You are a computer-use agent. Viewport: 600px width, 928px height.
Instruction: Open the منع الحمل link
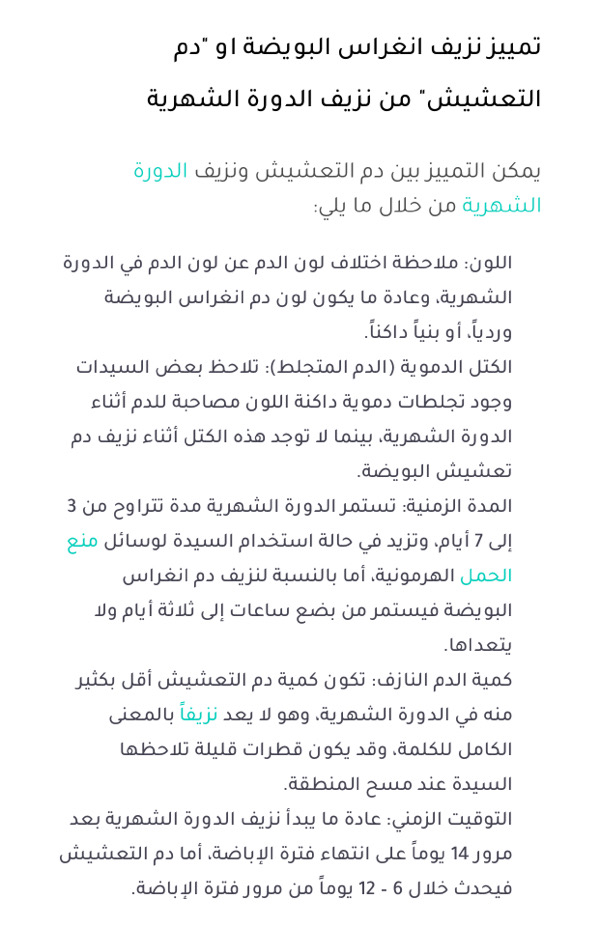click(x=82, y=542)
